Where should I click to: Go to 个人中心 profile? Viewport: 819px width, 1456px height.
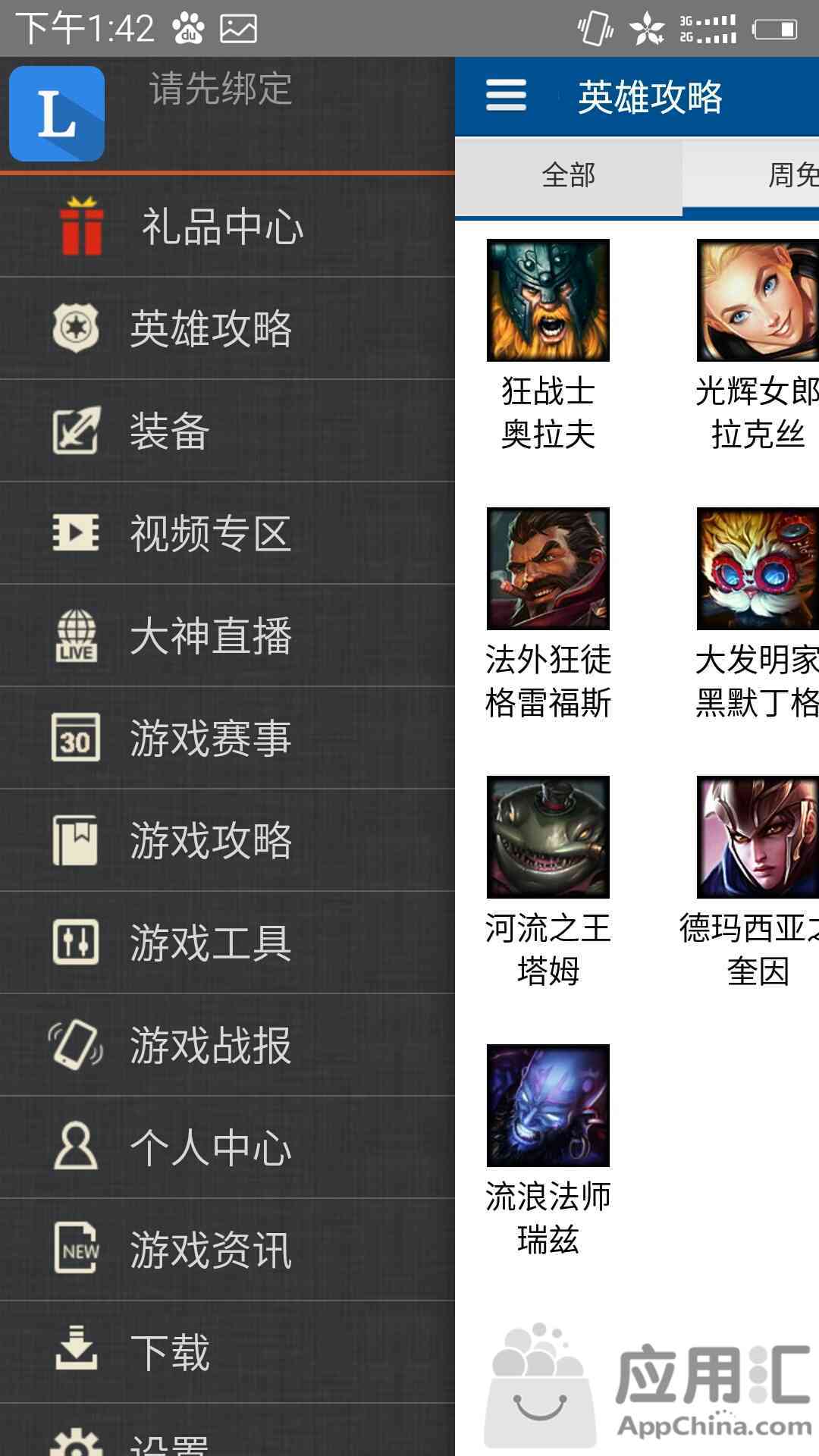pyautogui.click(x=227, y=1147)
